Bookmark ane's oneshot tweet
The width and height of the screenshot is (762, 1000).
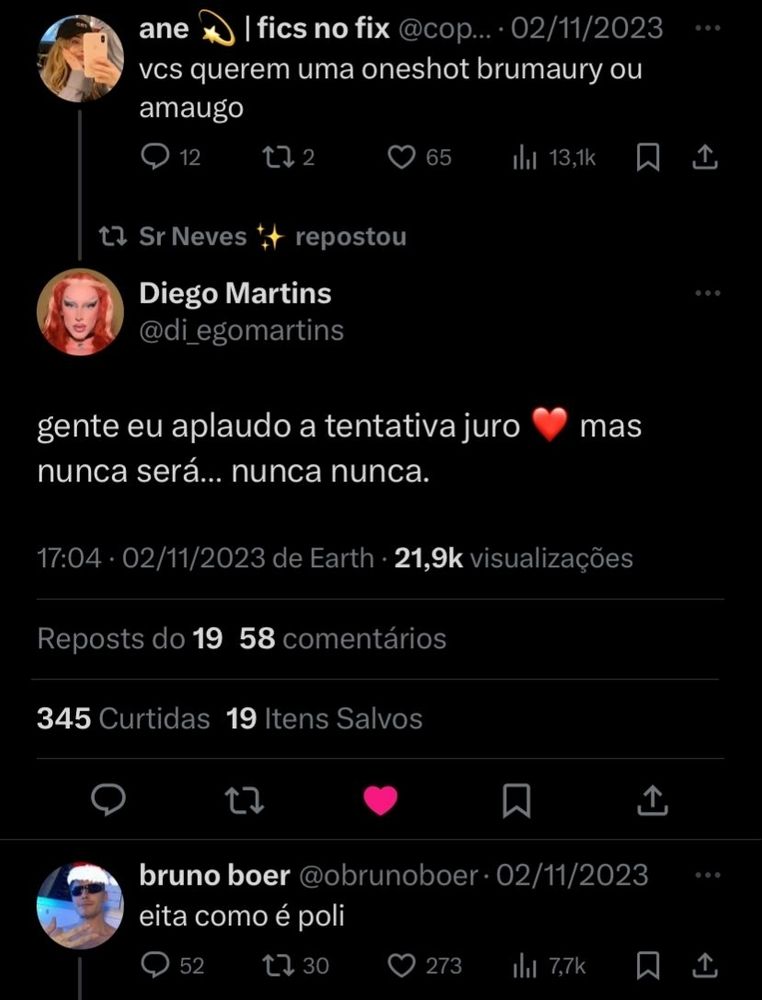click(x=648, y=157)
